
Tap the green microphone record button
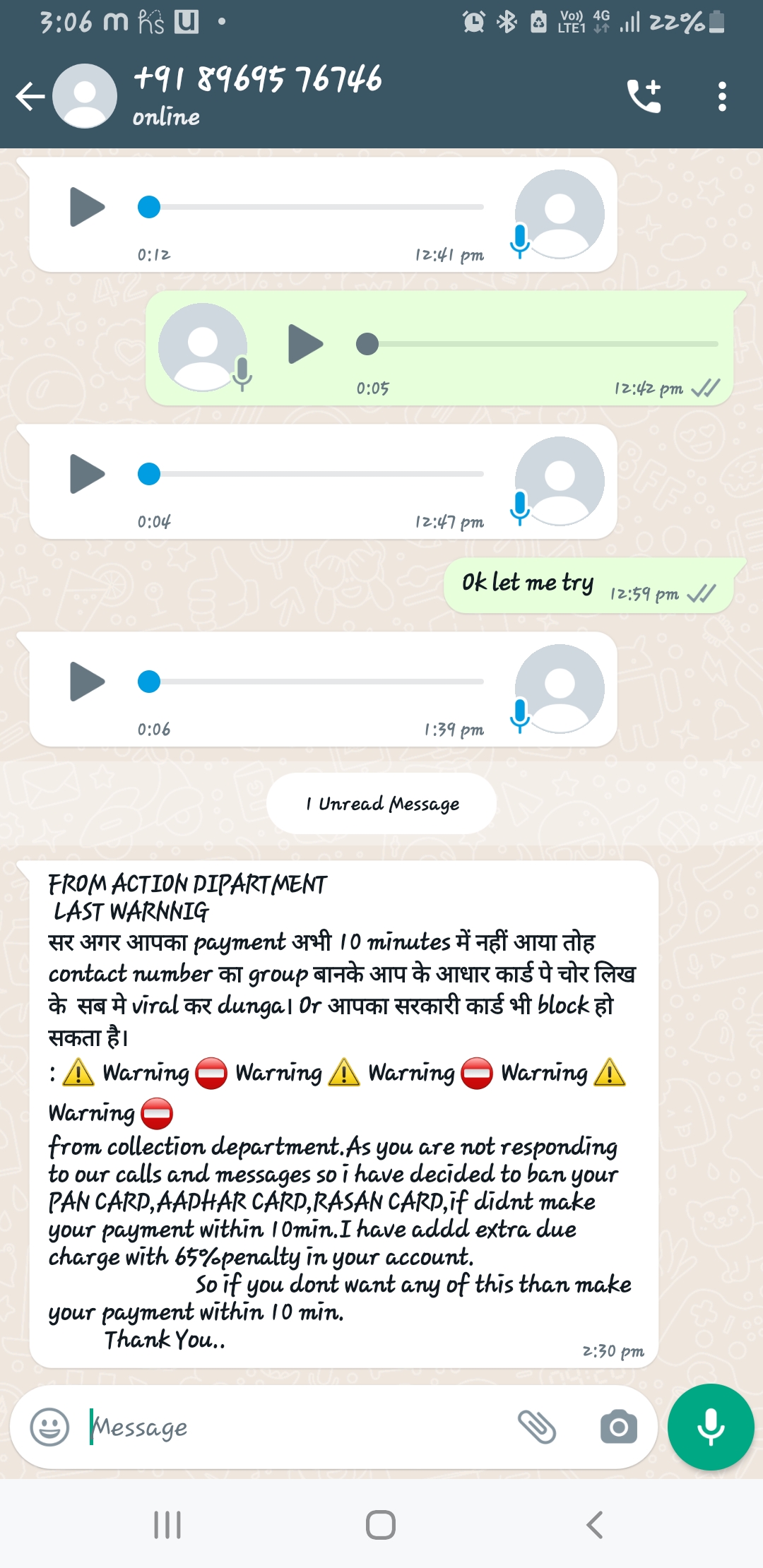(711, 1427)
